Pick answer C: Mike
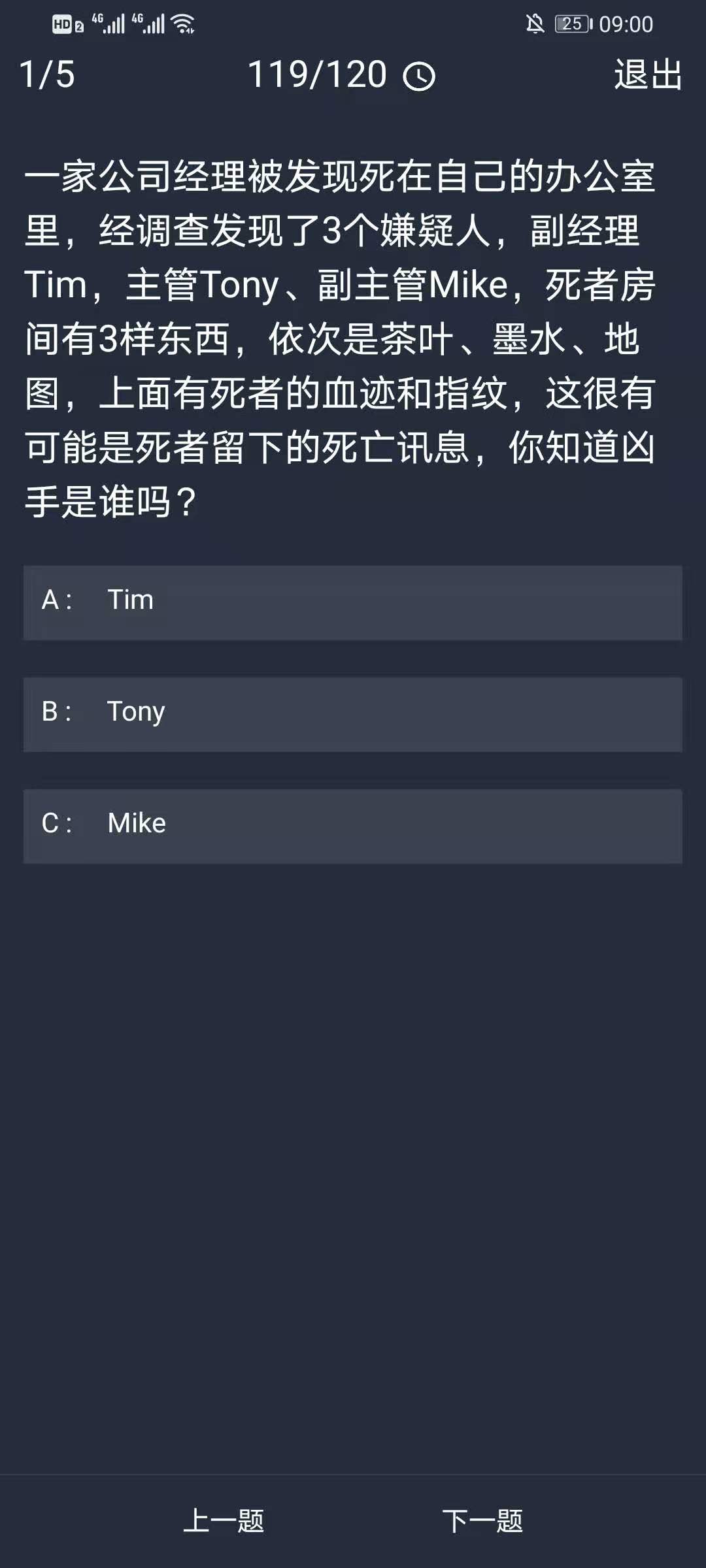706x1568 pixels. (x=353, y=825)
